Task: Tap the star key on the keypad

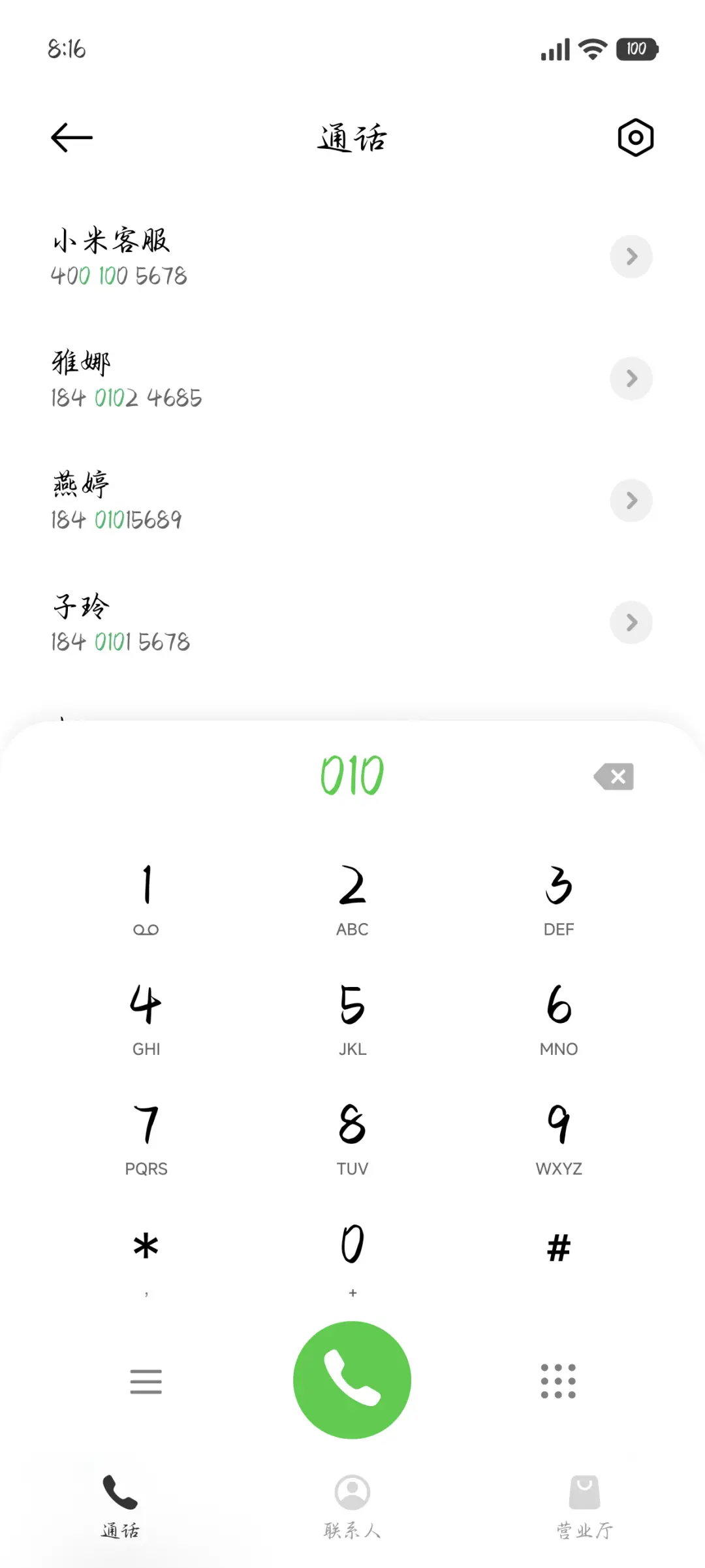Action: pyautogui.click(x=146, y=1247)
